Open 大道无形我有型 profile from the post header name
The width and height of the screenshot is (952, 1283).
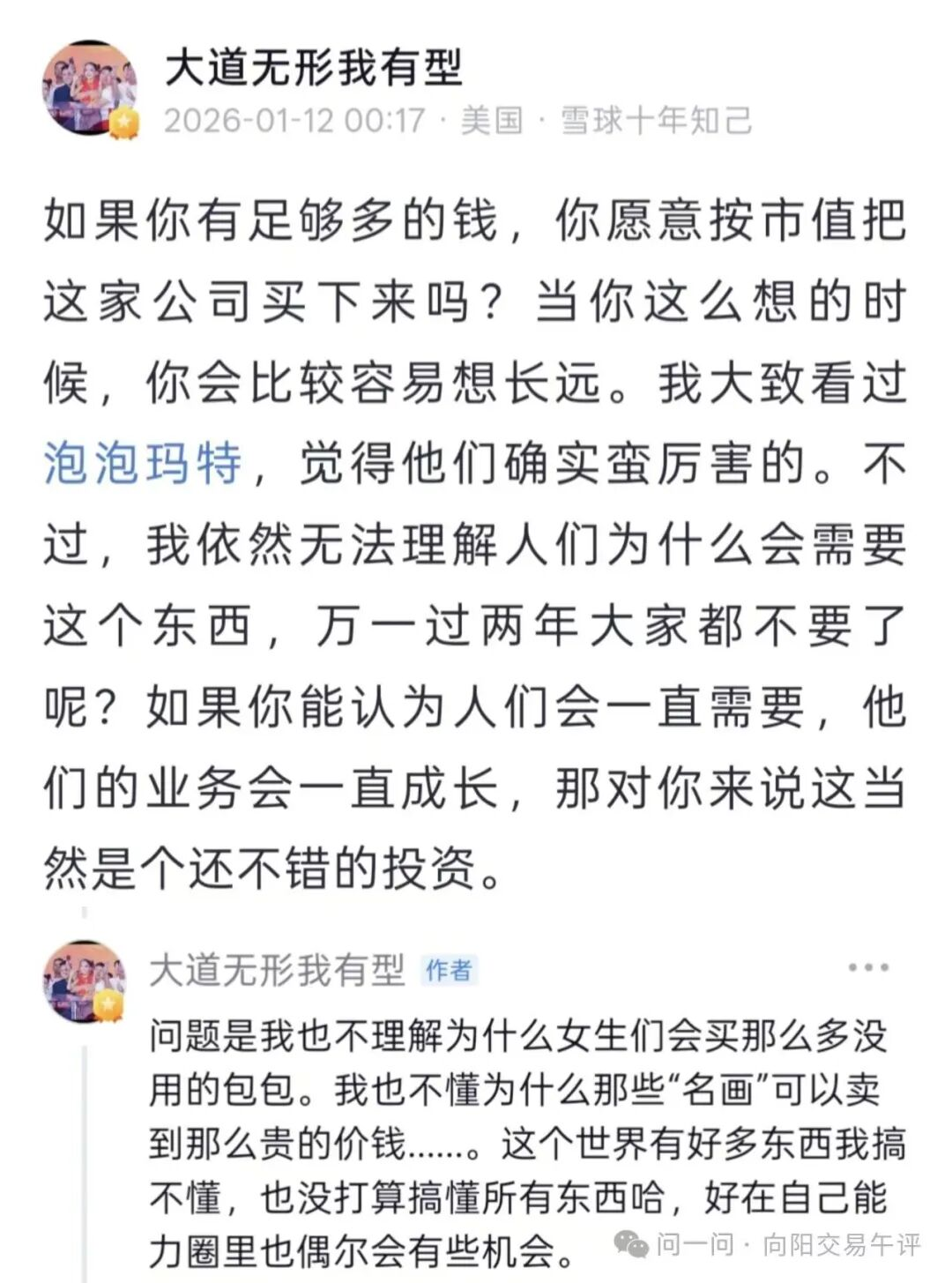tap(314, 68)
